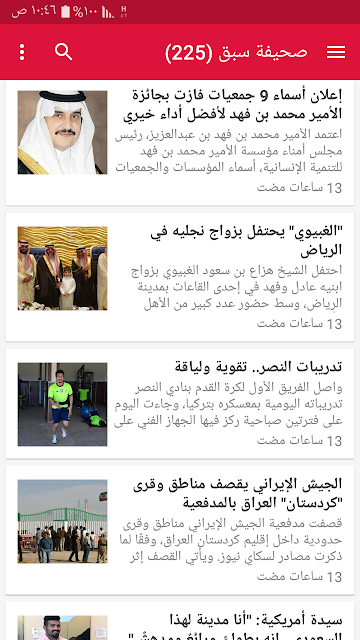Open the search icon in the app bar
Screen dimensions: 360x640
(x=63, y=52)
